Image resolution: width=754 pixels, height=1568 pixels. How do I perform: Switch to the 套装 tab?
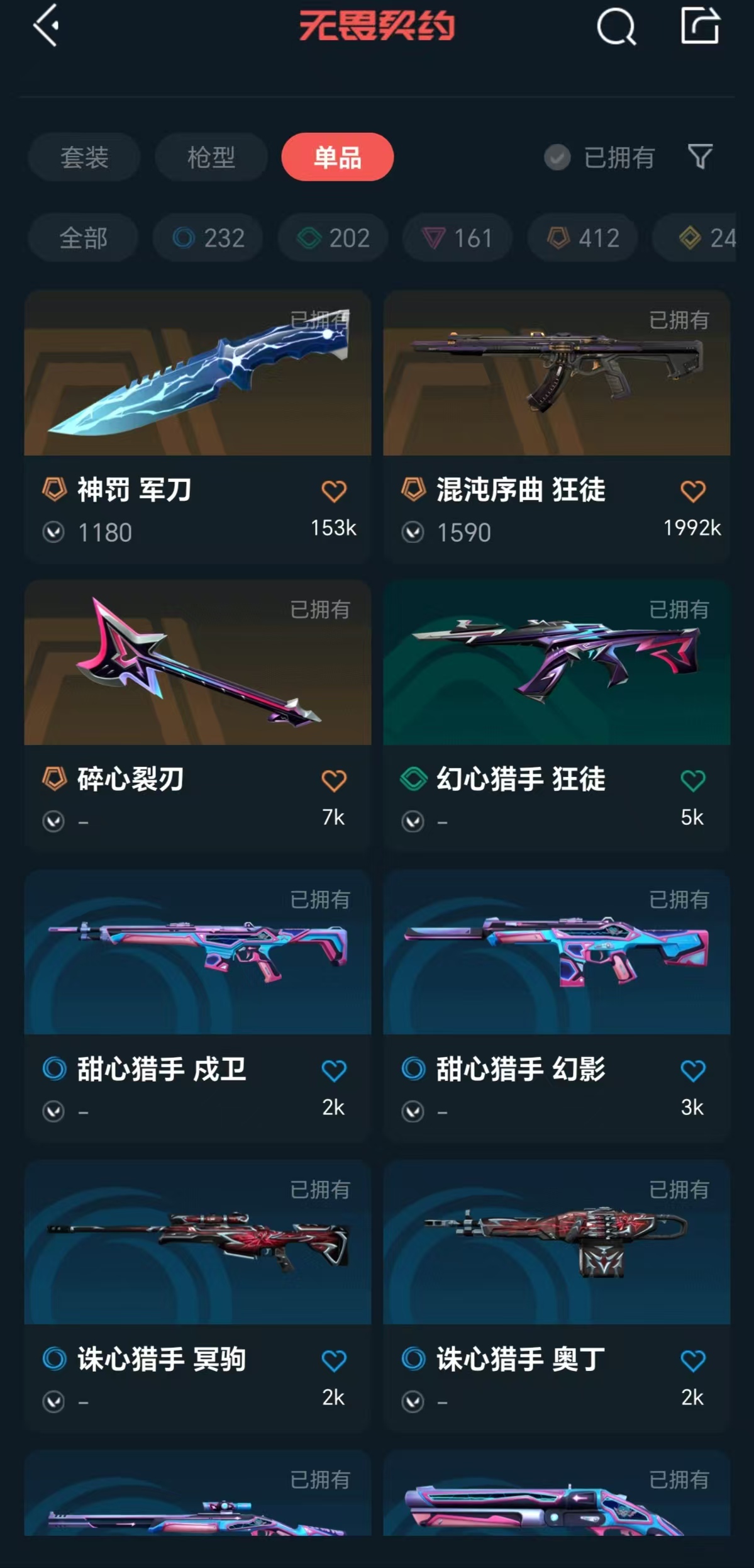pyautogui.click(x=84, y=157)
